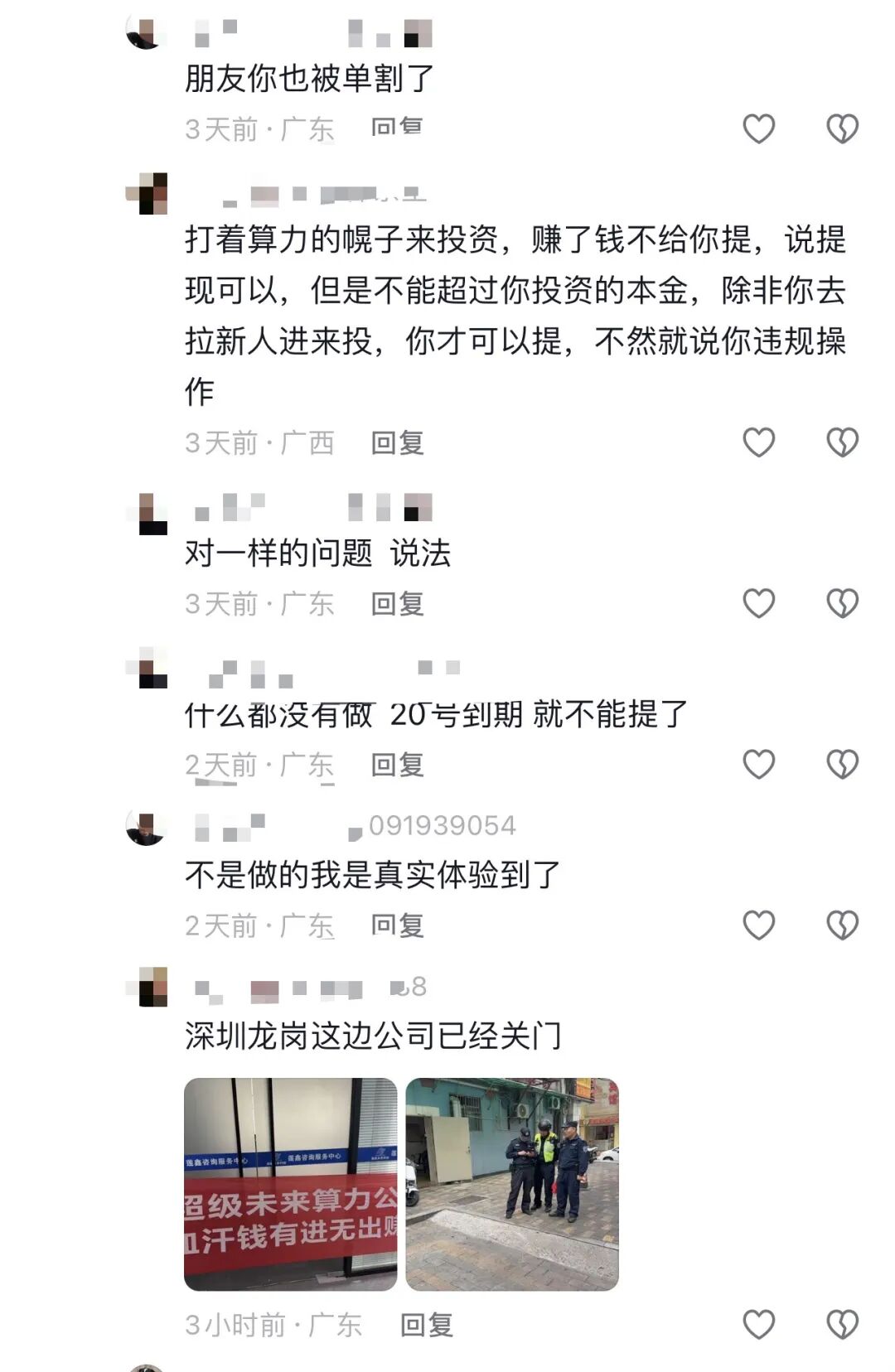Open the red banner photo in 深圳龙岗 comment
Viewport: 895px width, 1372px height.
[290, 1184]
